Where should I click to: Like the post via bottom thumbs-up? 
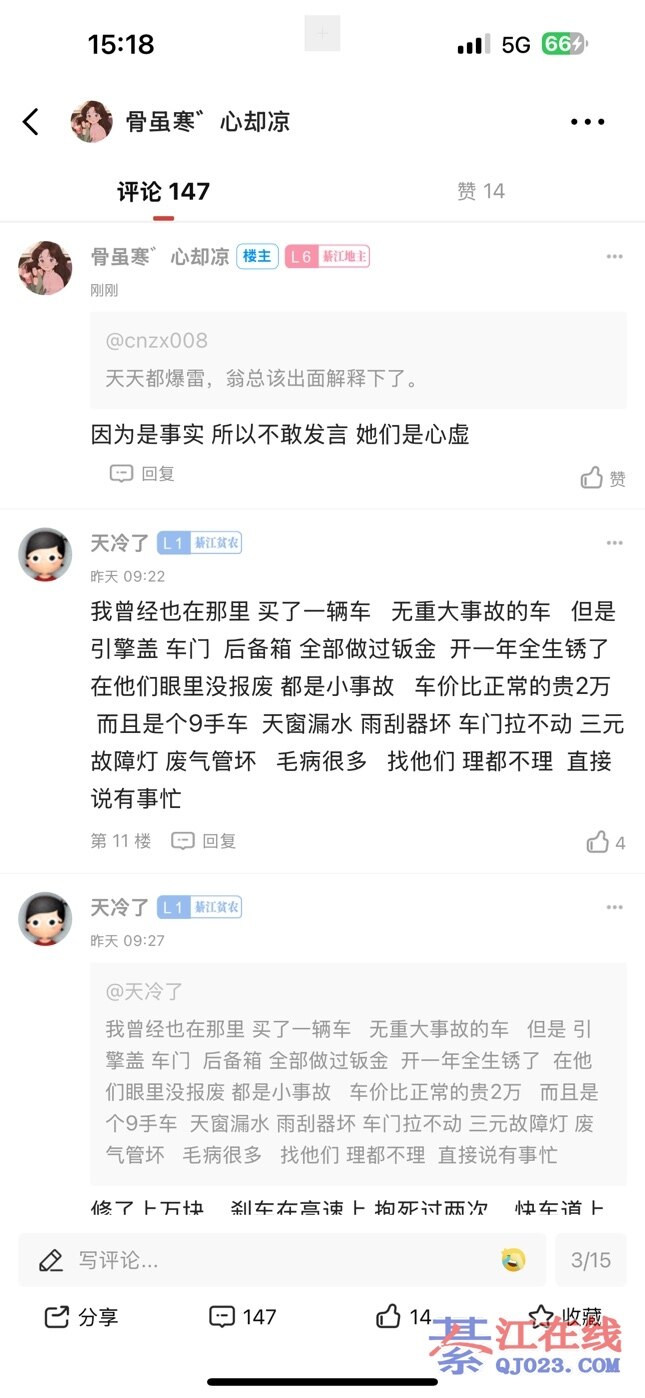pyautogui.click(x=403, y=1317)
